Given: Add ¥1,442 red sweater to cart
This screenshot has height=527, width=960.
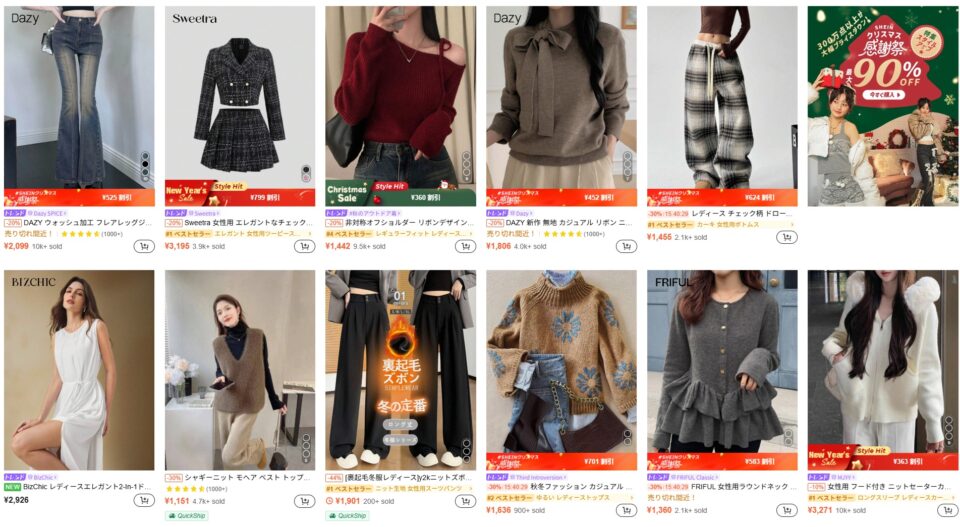Looking at the screenshot, I should 465,246.
